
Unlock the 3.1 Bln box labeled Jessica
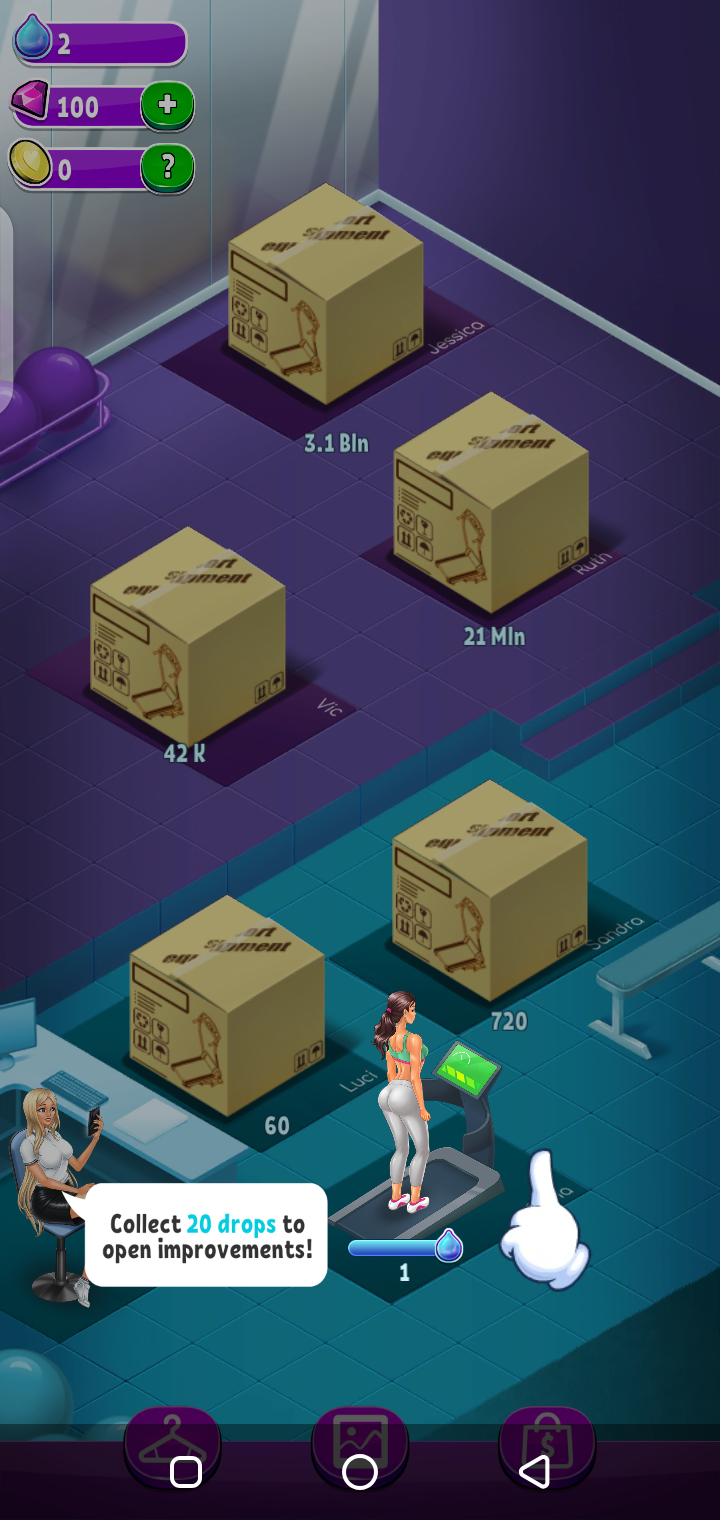click(325, 293)
